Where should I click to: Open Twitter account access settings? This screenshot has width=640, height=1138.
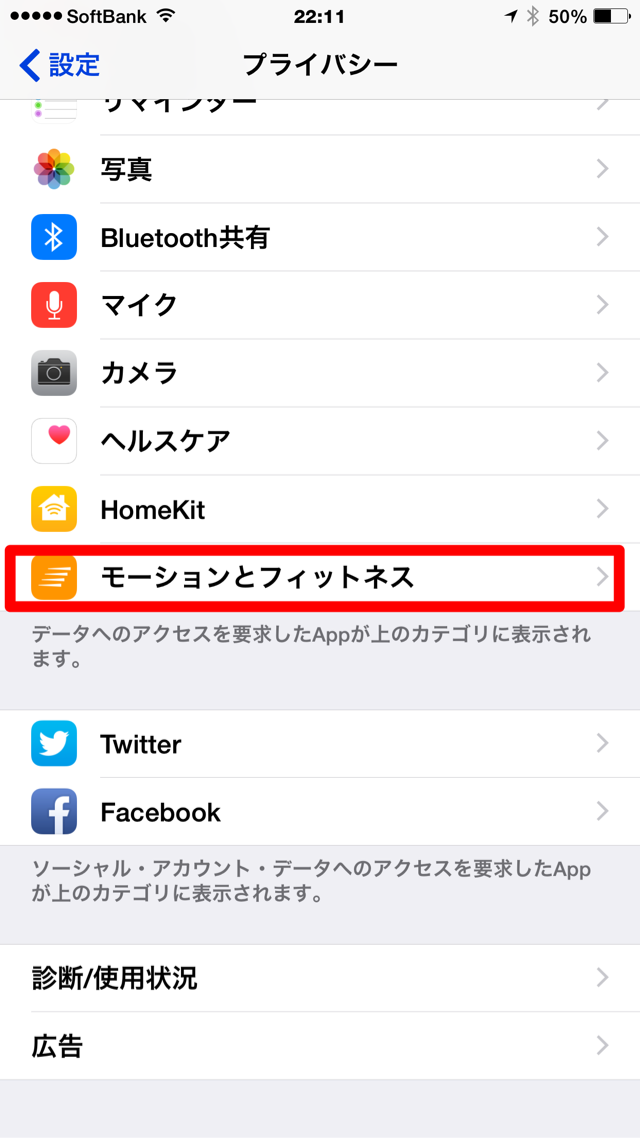coord(320,744)
